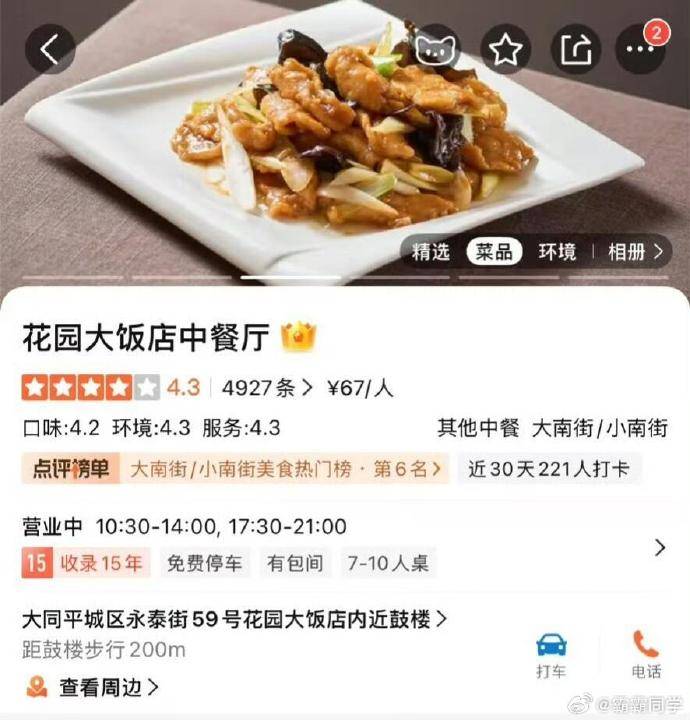
Task: Switch to the 精选 photo tab
Action: [x=431, y=252]
